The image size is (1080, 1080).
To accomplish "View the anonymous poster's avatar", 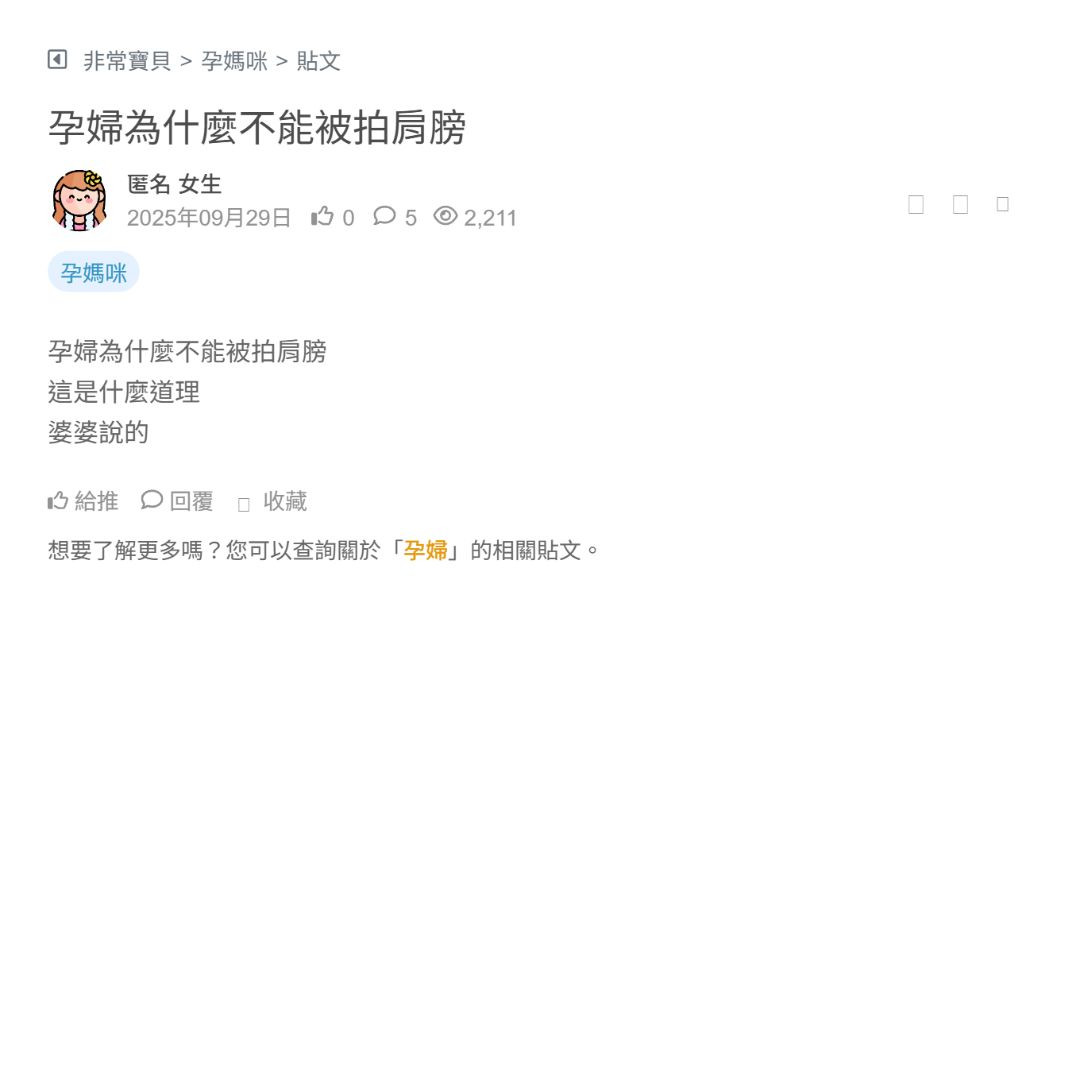I will pos(79,200).
